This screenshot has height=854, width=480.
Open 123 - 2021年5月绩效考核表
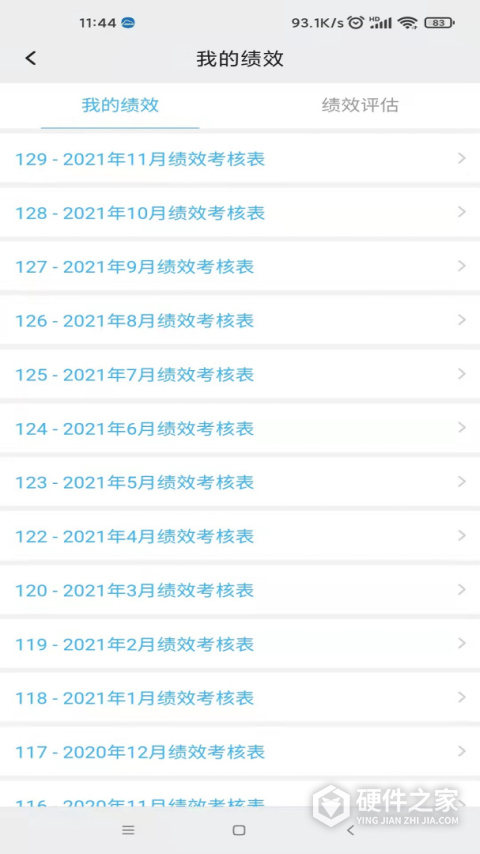pos(240,482)
